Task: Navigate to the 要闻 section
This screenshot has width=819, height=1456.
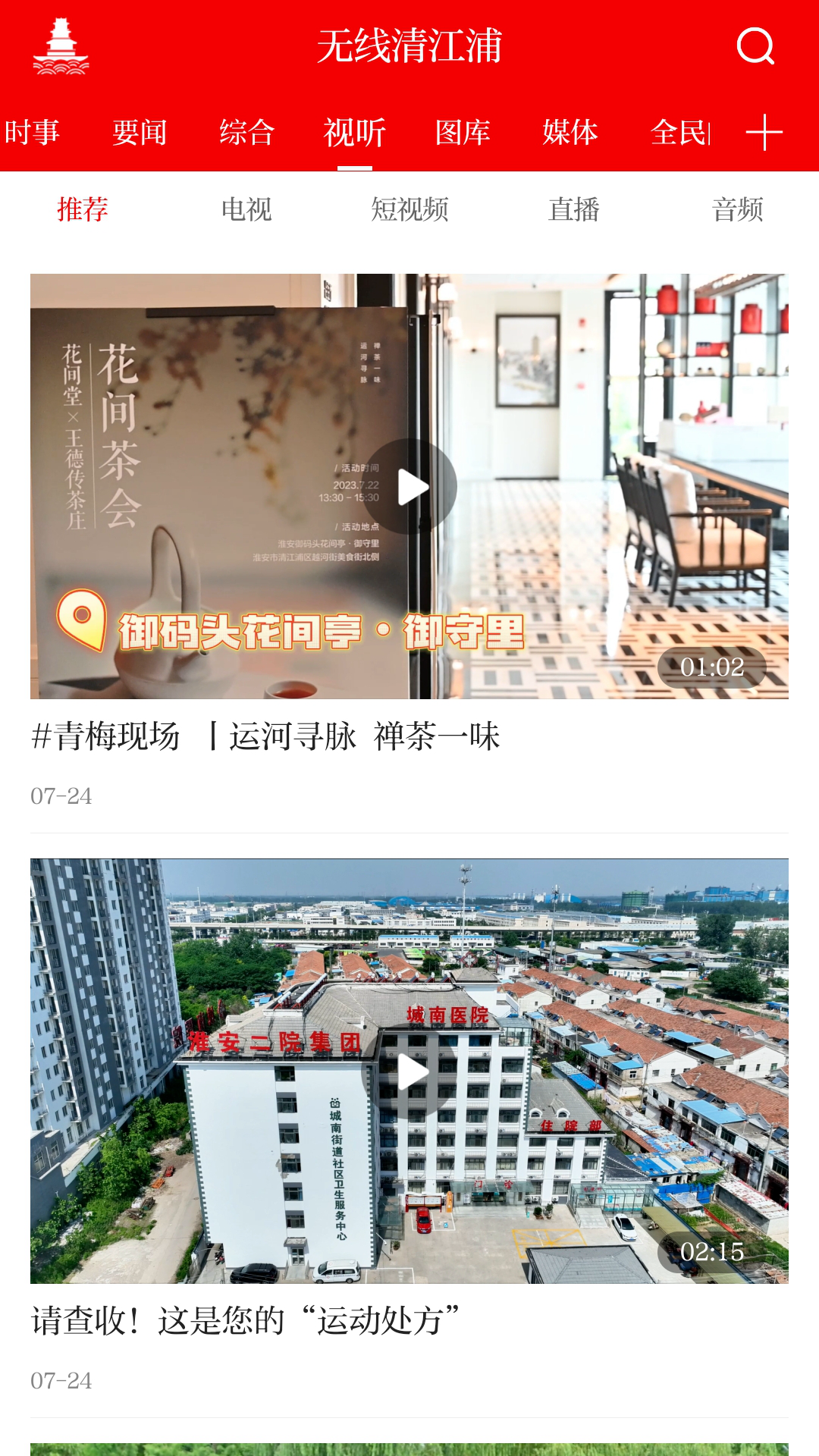Action: coord(140,131)
